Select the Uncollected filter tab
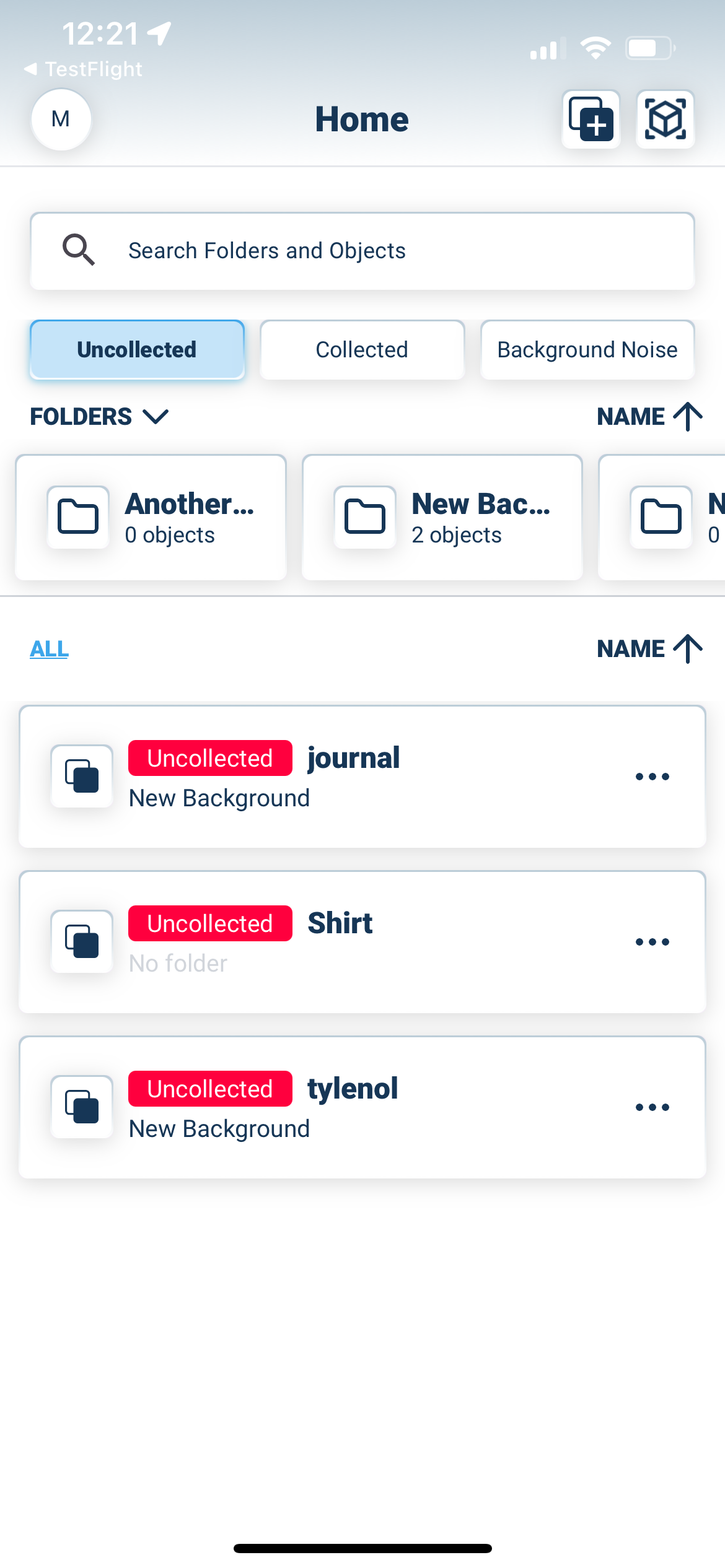The height and width of the screenshot is (1568, 725). click(x=137, y=350)
